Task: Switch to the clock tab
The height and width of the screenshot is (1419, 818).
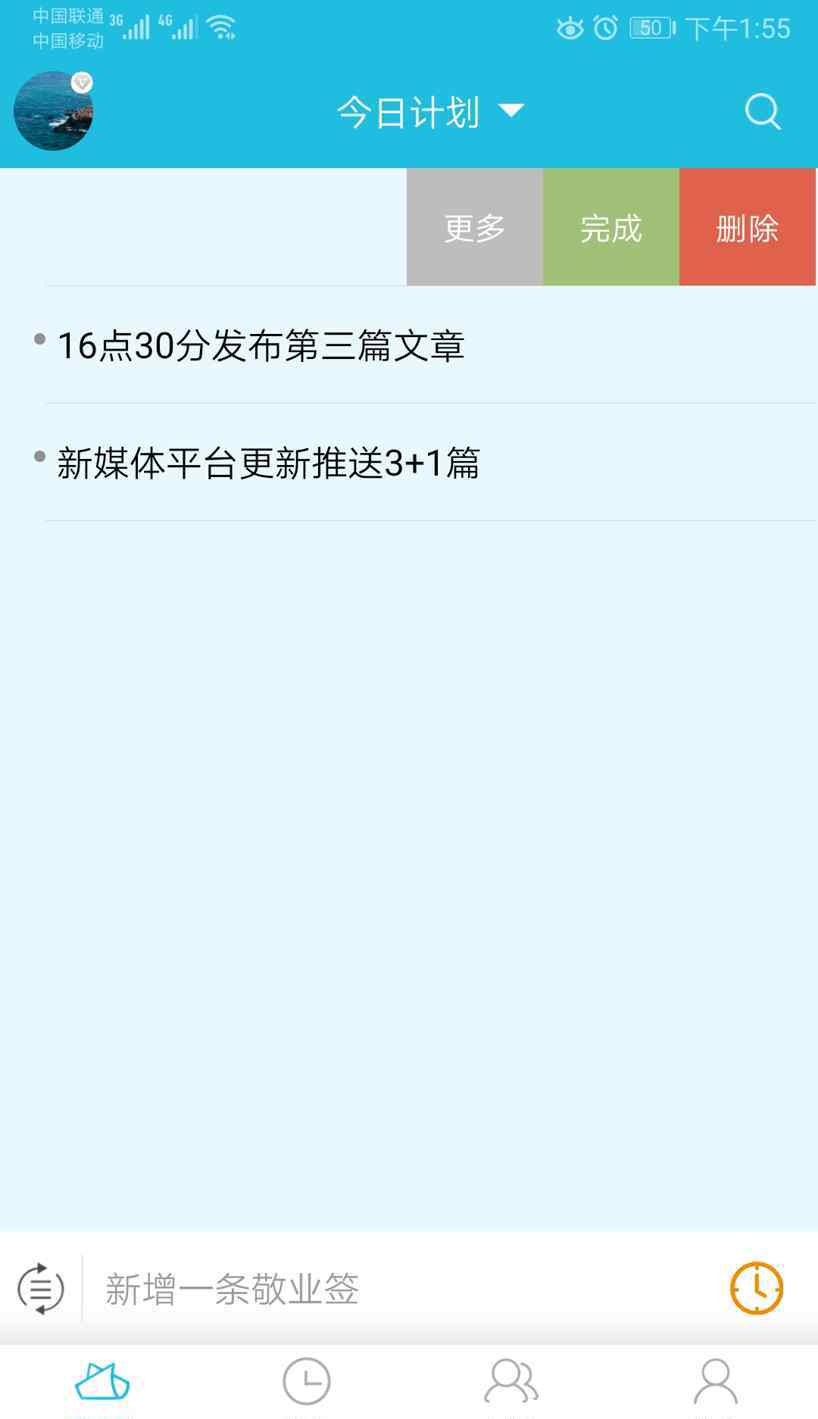Action: 306,1383
